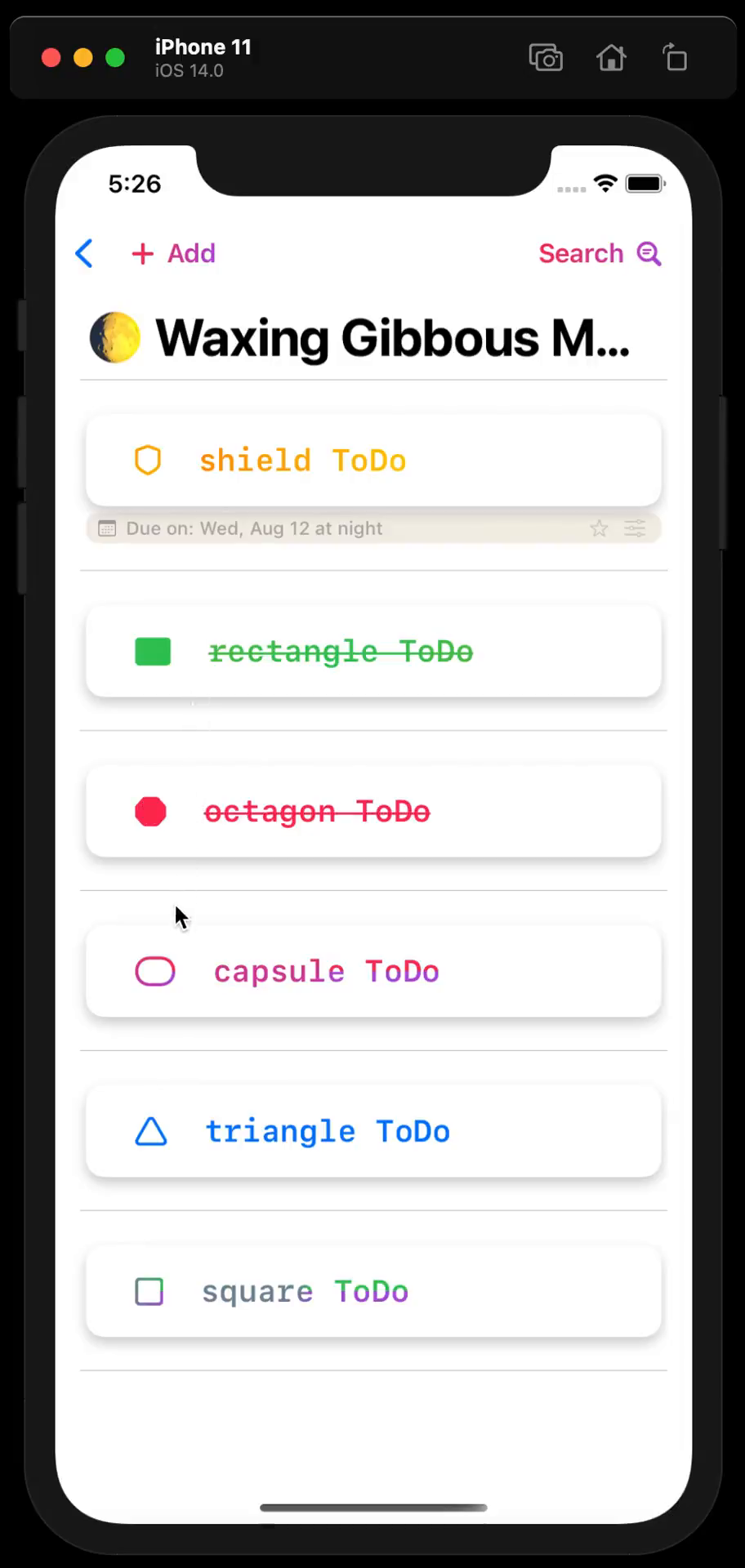Screen dimensions: 745x1568
Task: Go back with the blue chevron
Action: [84, 253]
